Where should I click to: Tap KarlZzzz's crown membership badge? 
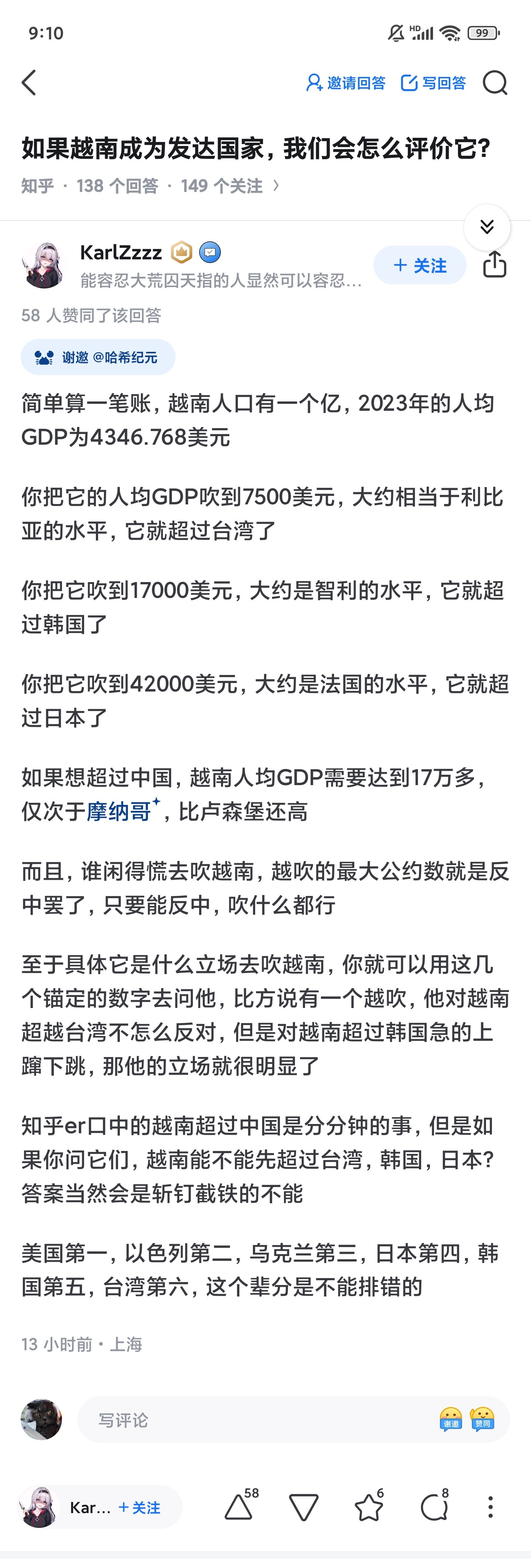click(182, 251)
